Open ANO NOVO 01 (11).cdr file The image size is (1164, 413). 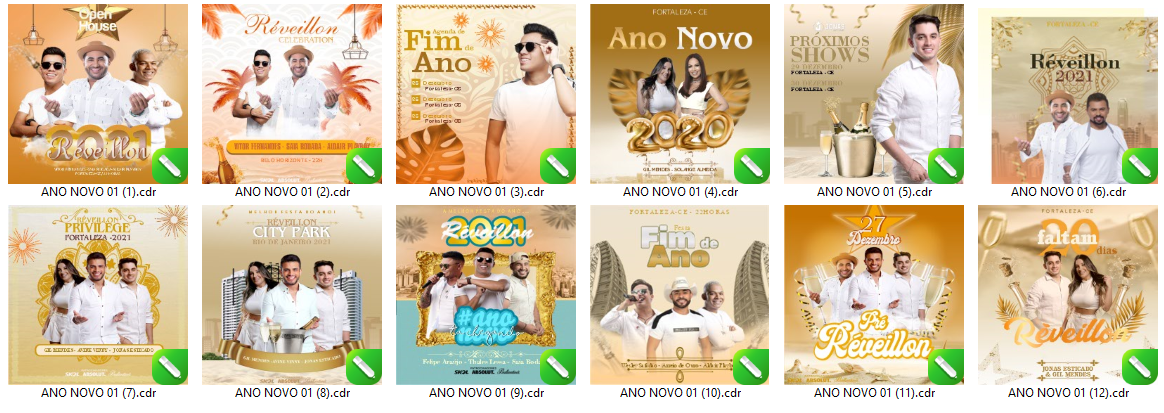coord(873,295)
